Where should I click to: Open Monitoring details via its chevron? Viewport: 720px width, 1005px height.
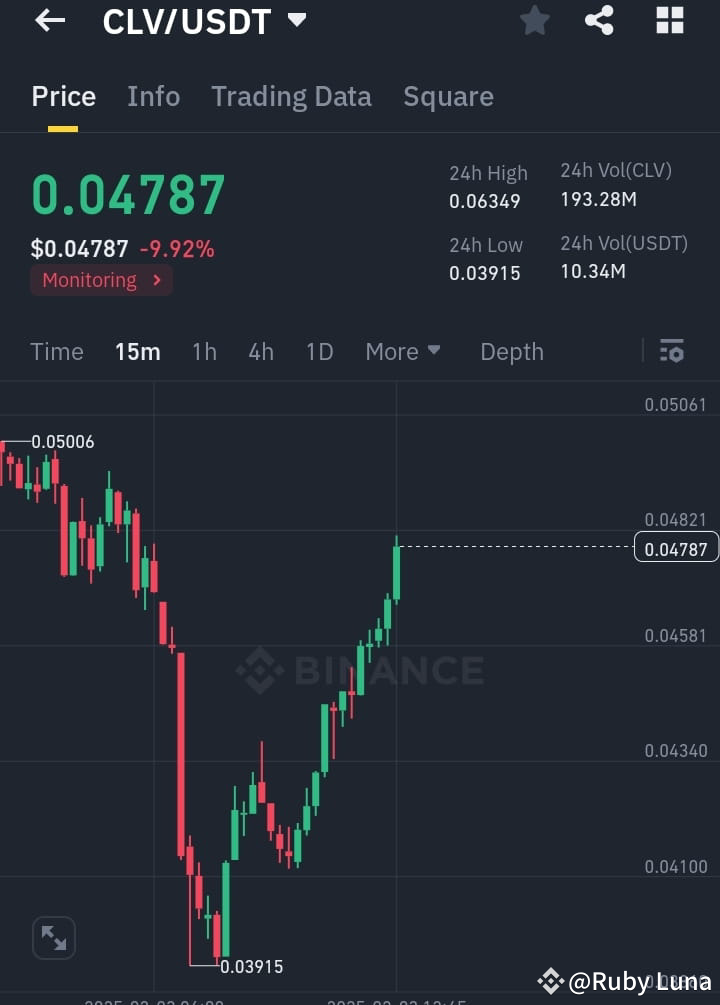click(157, 280)
